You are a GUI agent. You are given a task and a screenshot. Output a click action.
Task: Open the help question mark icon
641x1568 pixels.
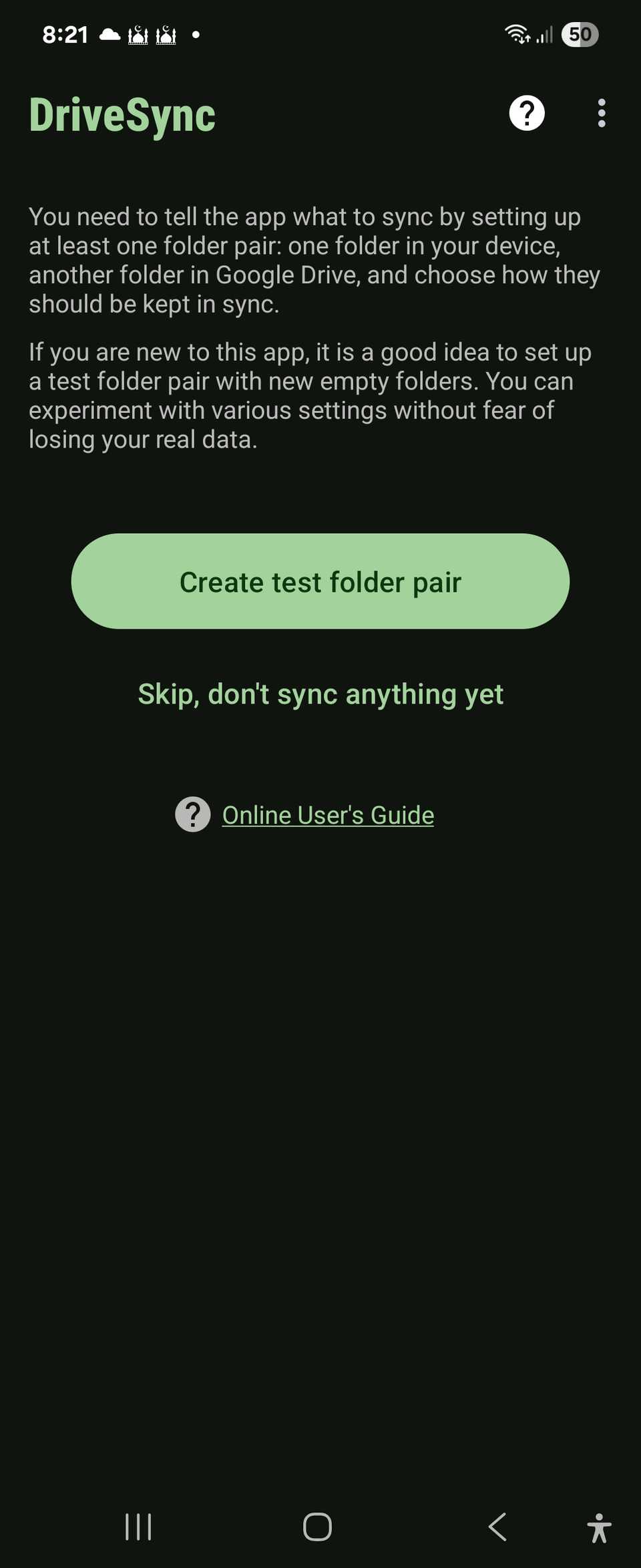tap(527, 114)
